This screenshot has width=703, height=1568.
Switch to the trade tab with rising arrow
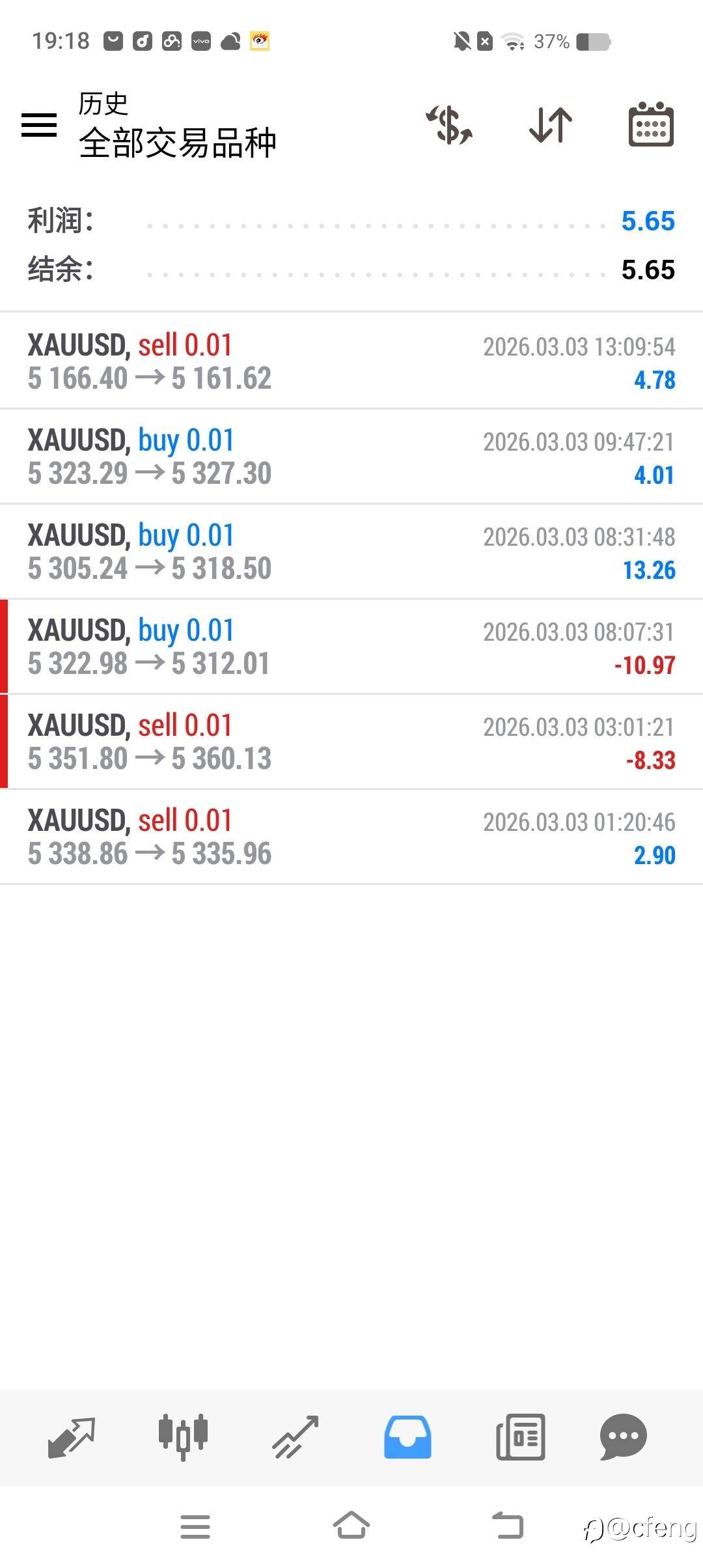[295, 1437]
